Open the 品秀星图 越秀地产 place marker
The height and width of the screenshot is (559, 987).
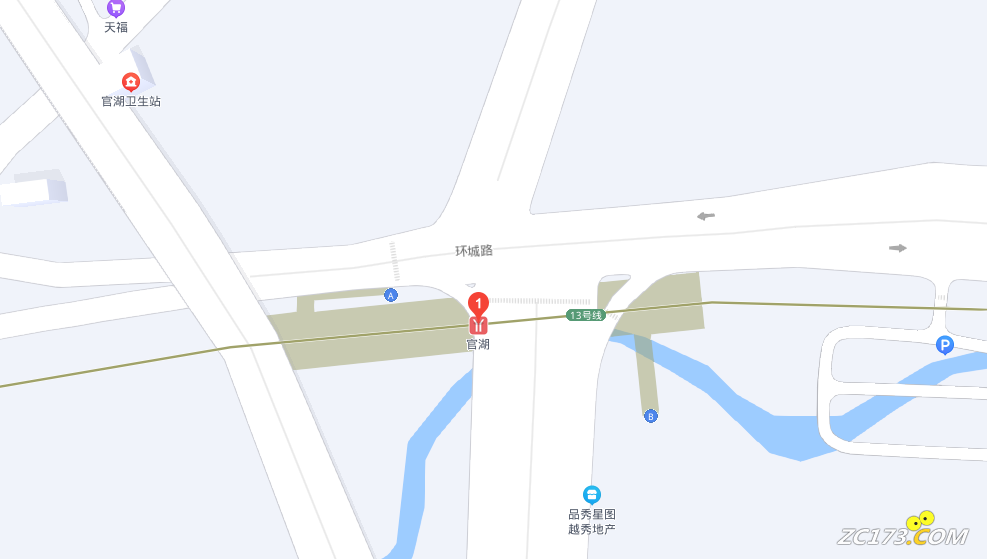(592, 494)
